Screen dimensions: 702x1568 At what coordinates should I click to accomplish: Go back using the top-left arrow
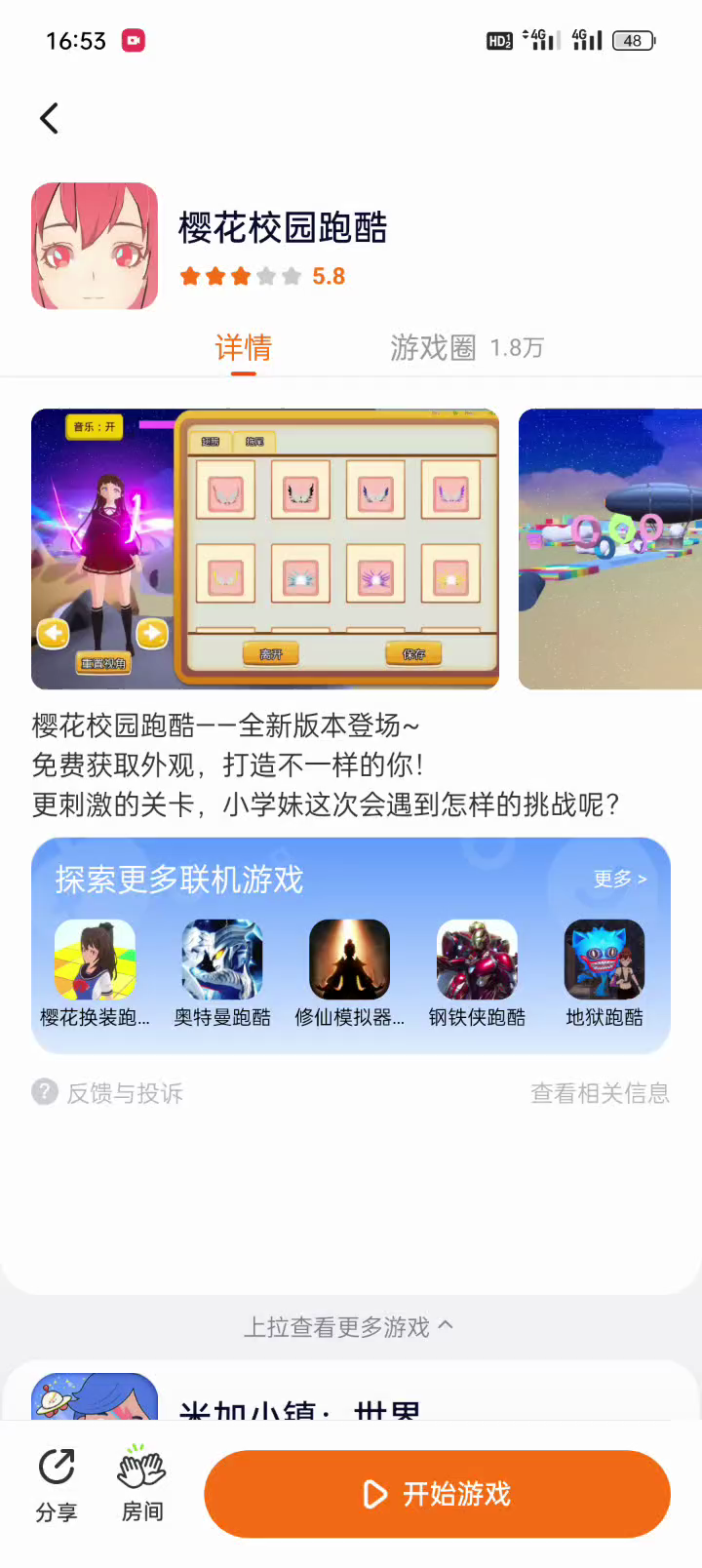pyautogui.click(x=49, y=119)
